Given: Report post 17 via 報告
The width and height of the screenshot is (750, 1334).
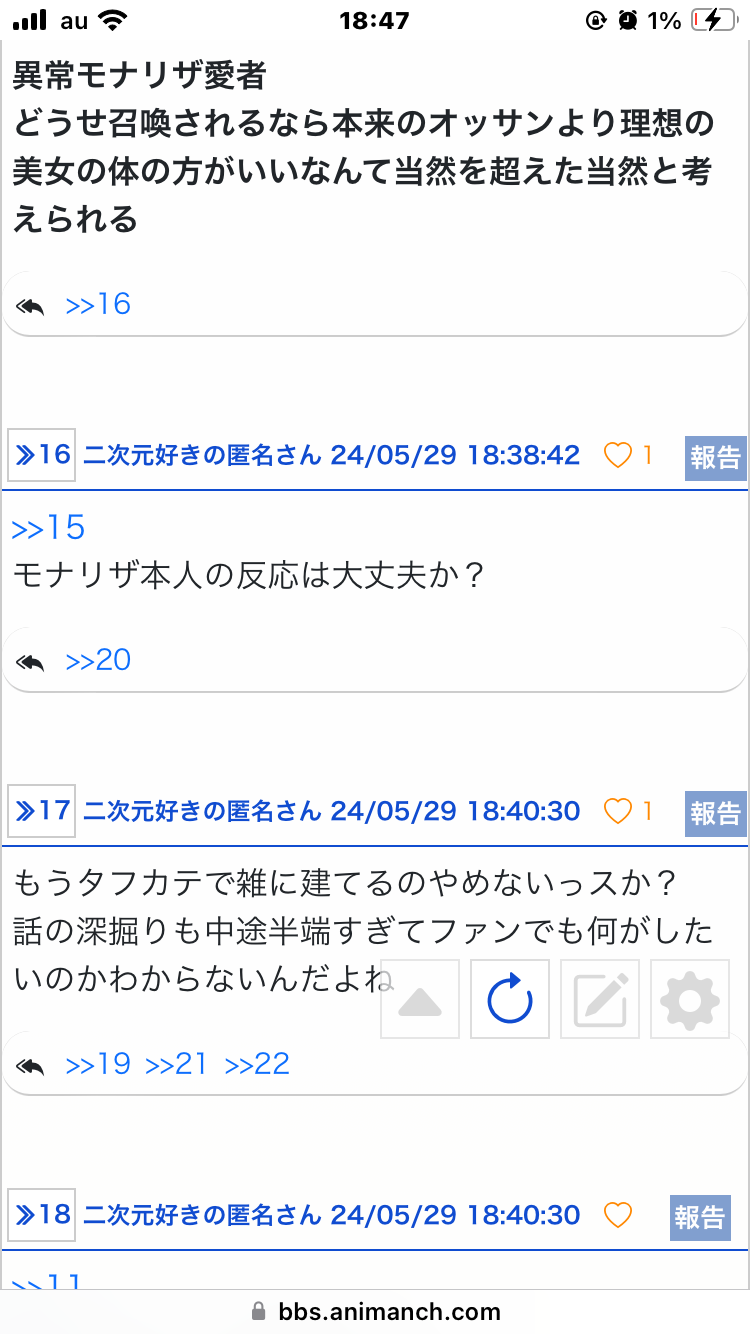Looking at the screenshot, I should pyautogui.click(x=715, y=813).
